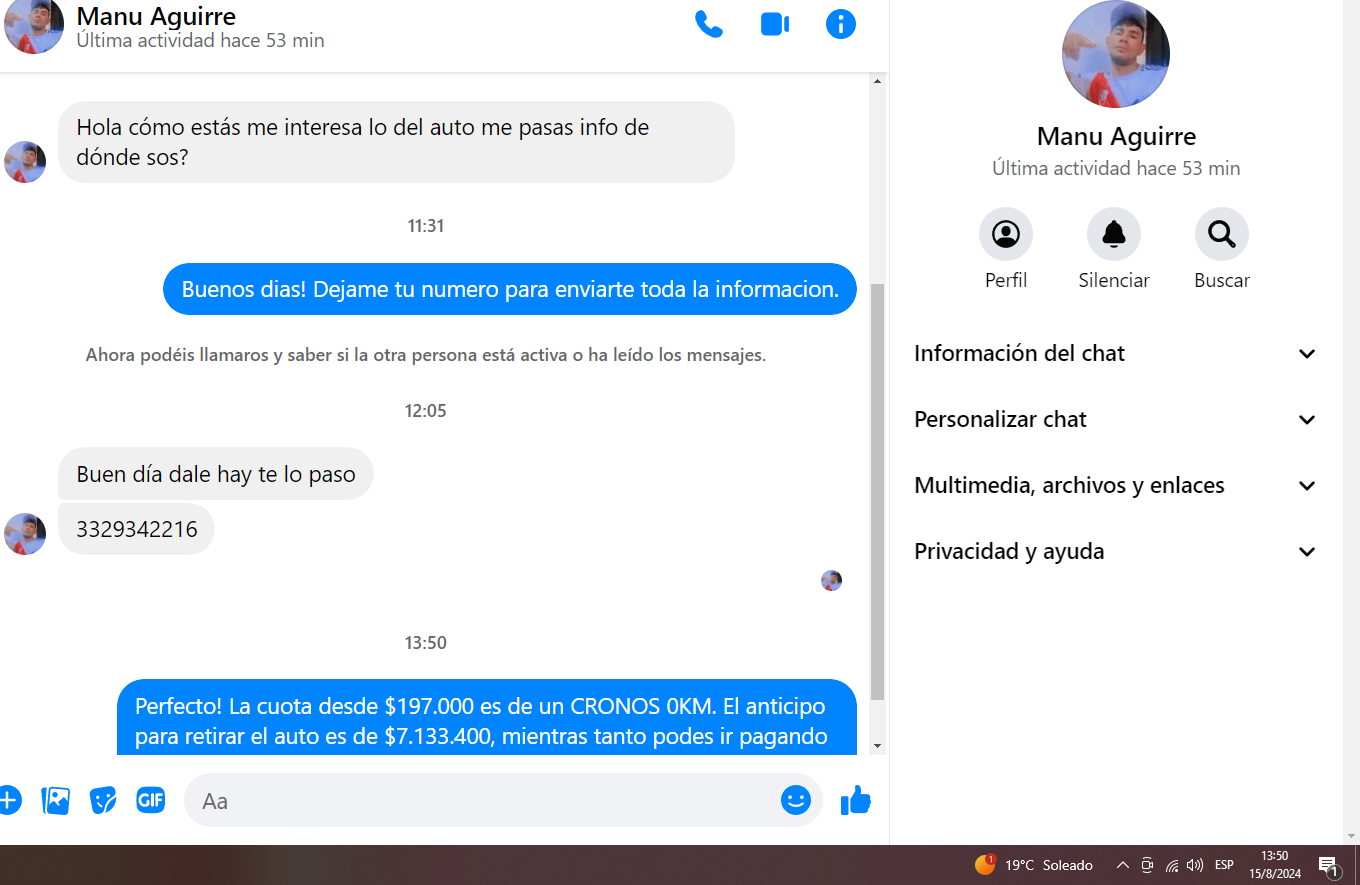Start a video call with Manu Aguirre

coord(775,25)
